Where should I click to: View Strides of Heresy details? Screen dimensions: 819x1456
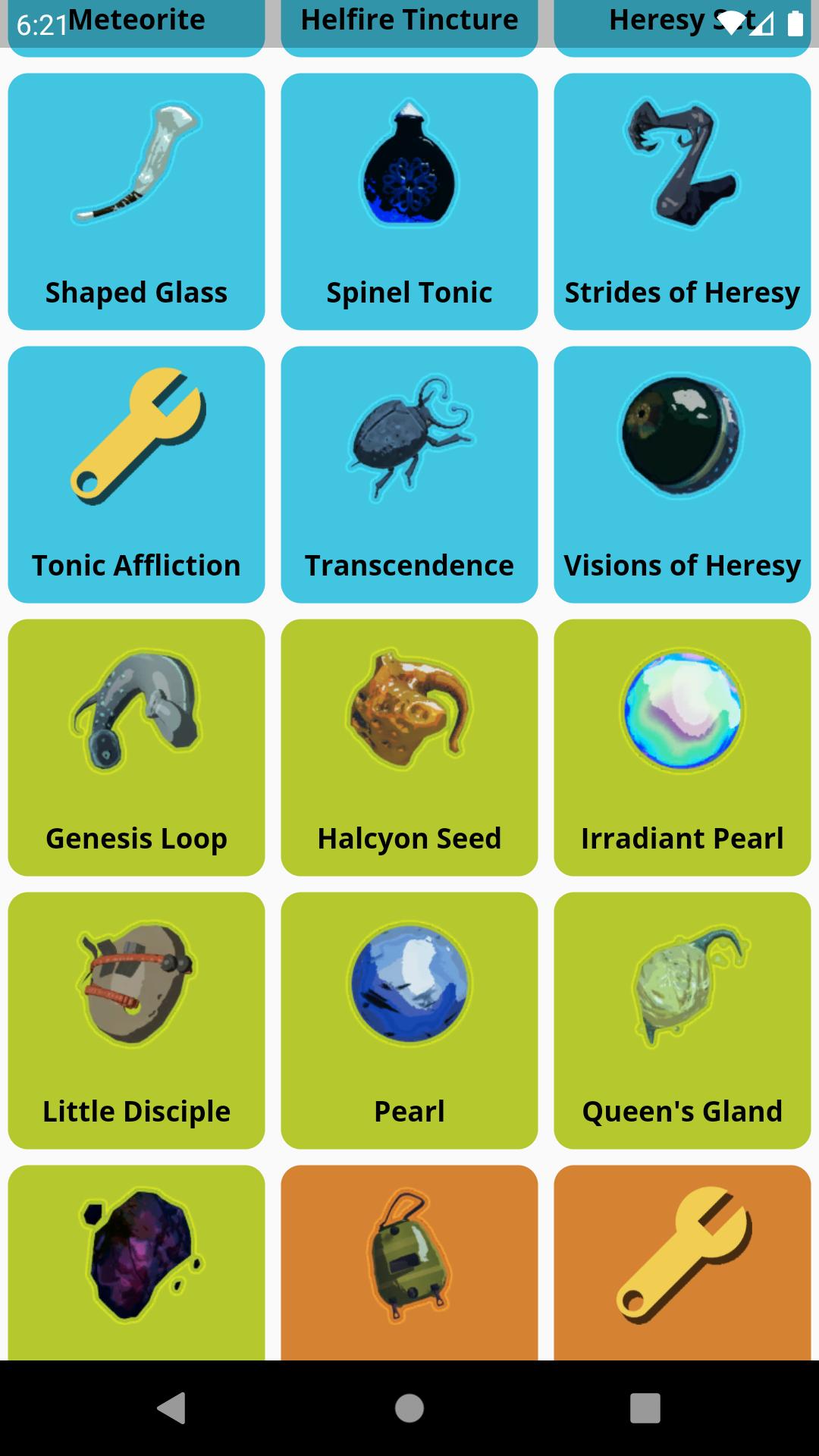(x=682, y=201)
